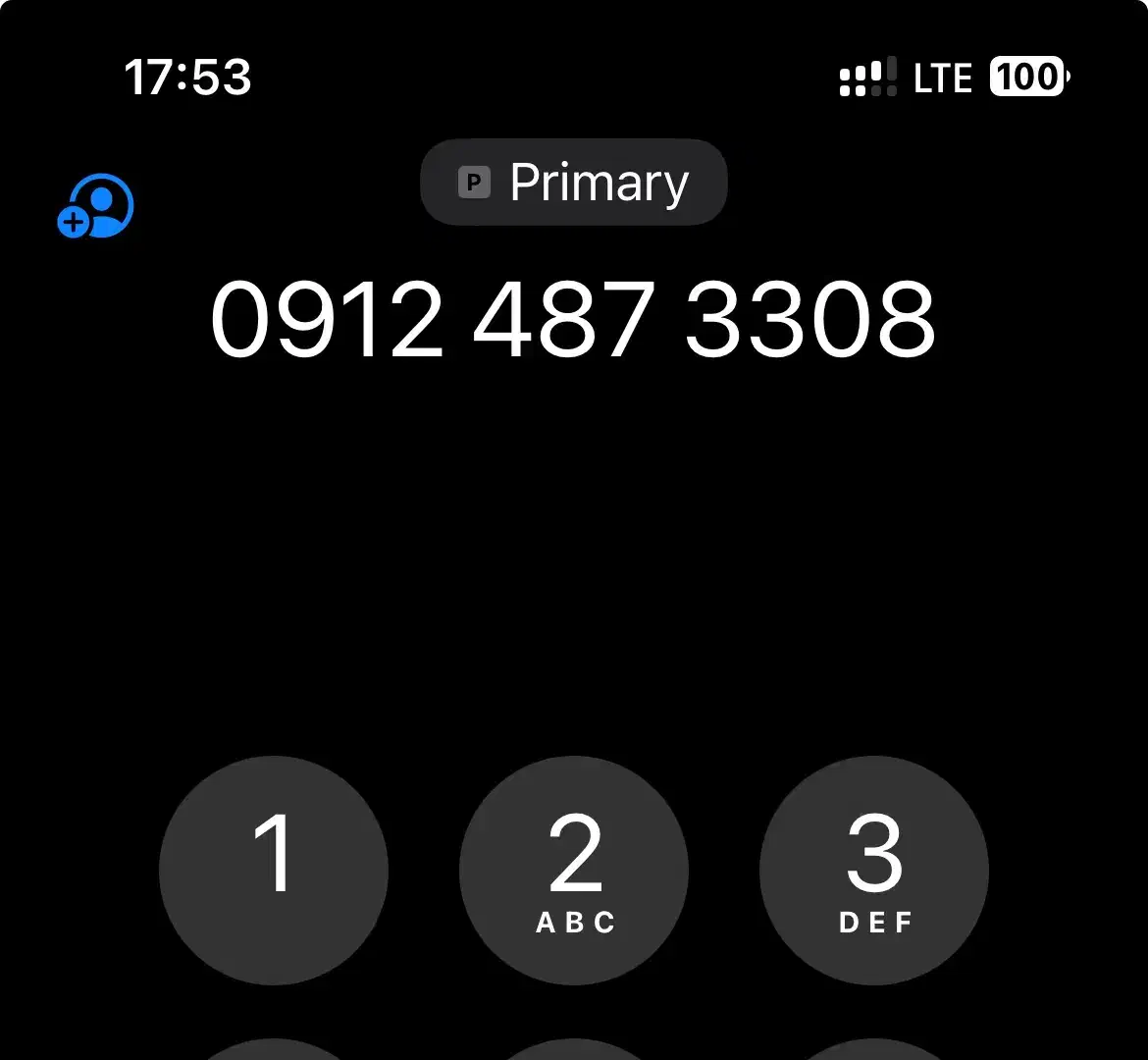Tap the 2 ABC key
This screenshot has height=1060, width=1148.
(574, 870)
